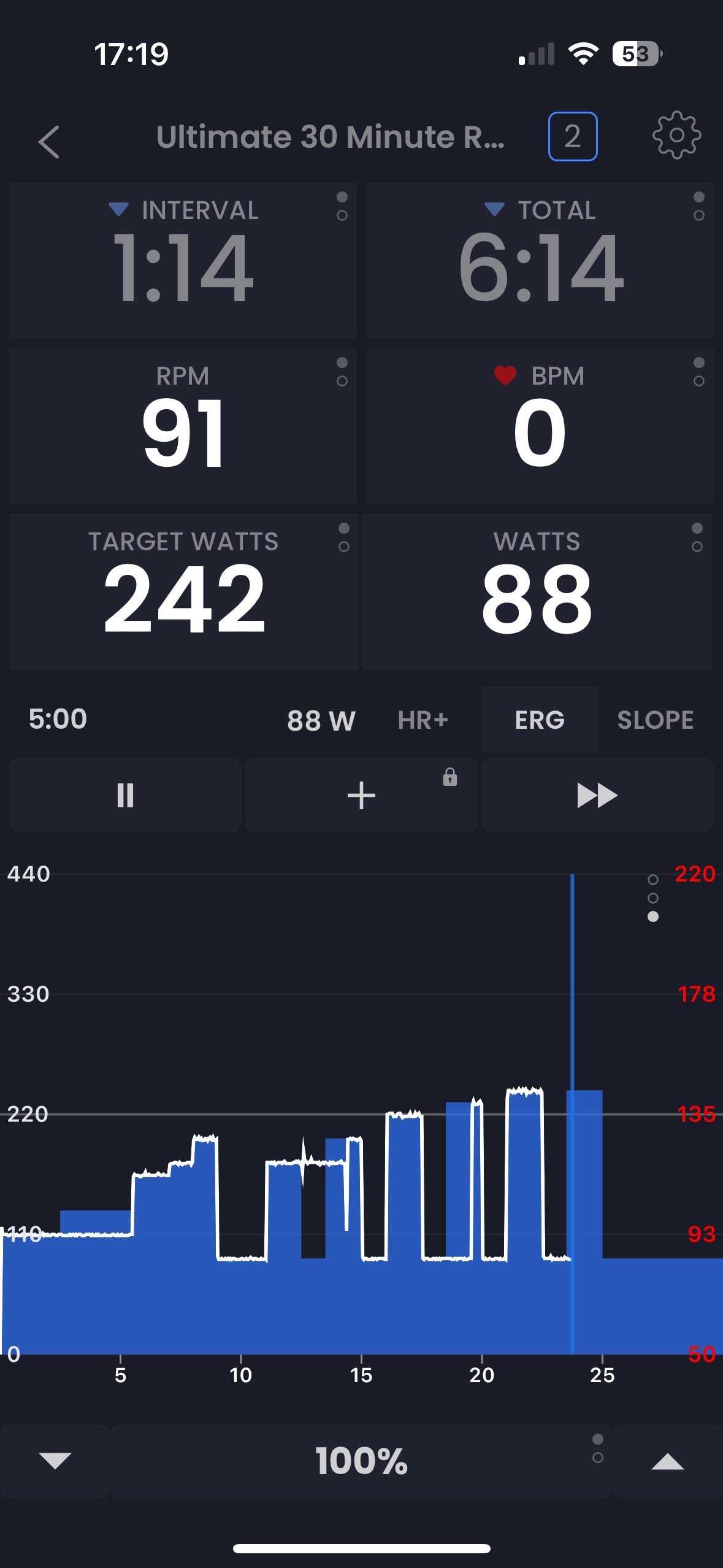Switch to HR+ mode
Screen dimensions: 723x1568
point(423,720)
